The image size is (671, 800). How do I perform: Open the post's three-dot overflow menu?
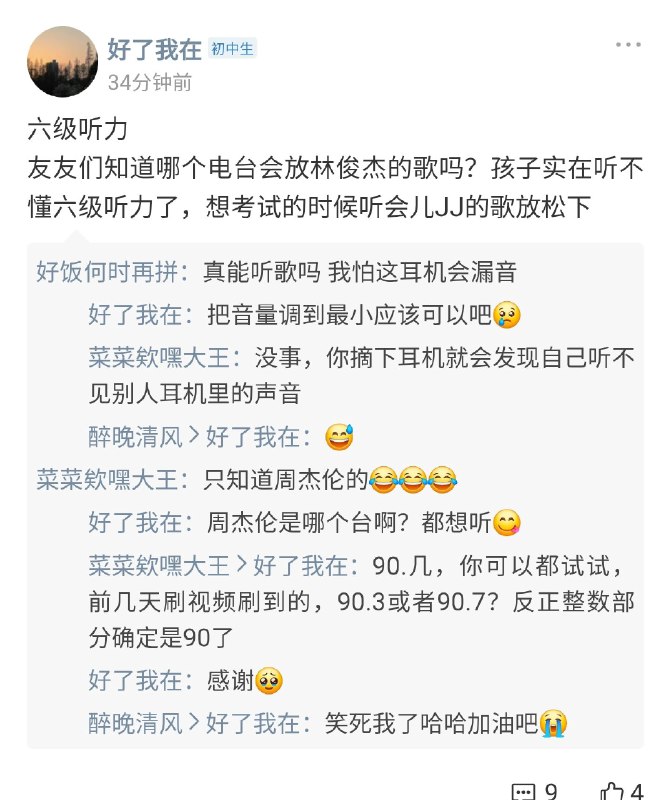tap(628, 47)
